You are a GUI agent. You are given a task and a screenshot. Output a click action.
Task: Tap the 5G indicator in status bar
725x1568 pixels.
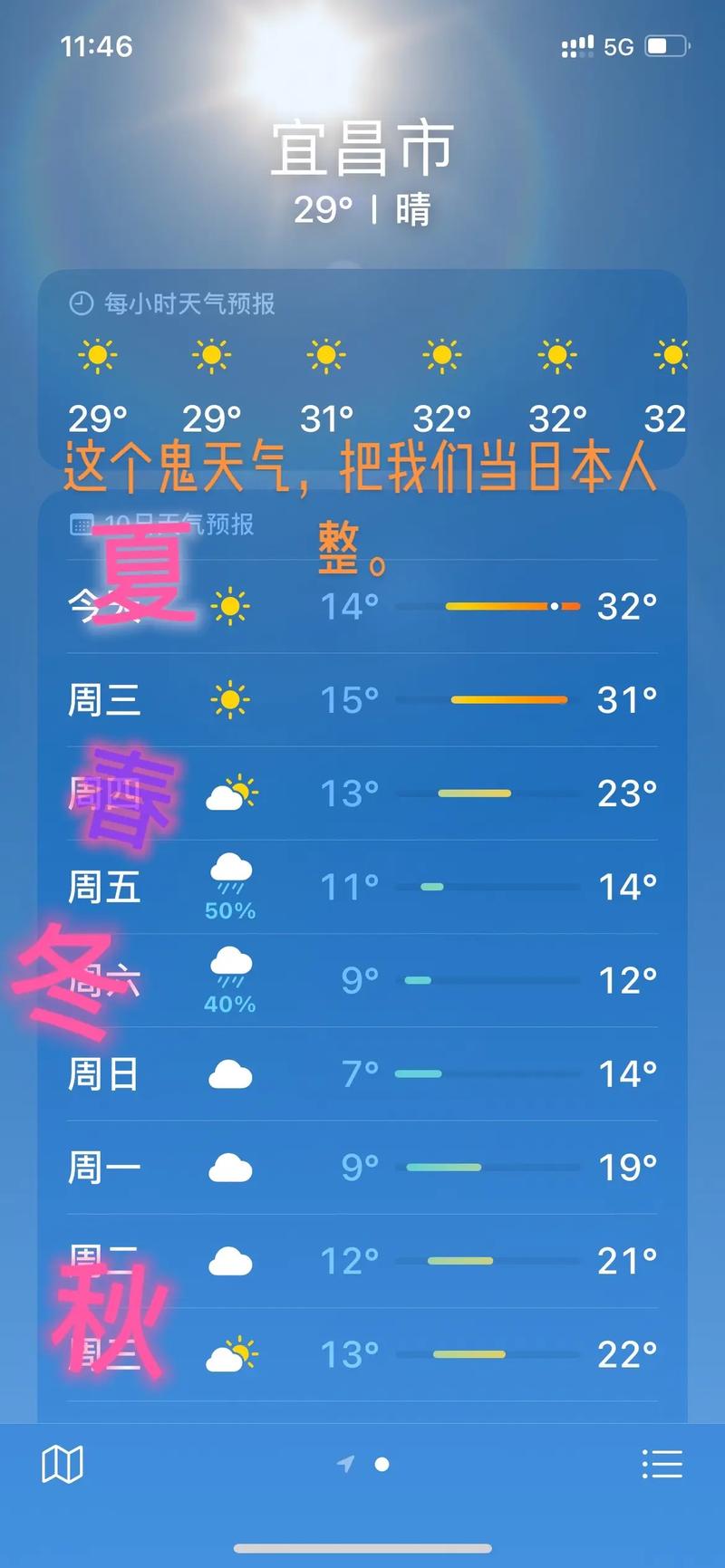(617, 46)
